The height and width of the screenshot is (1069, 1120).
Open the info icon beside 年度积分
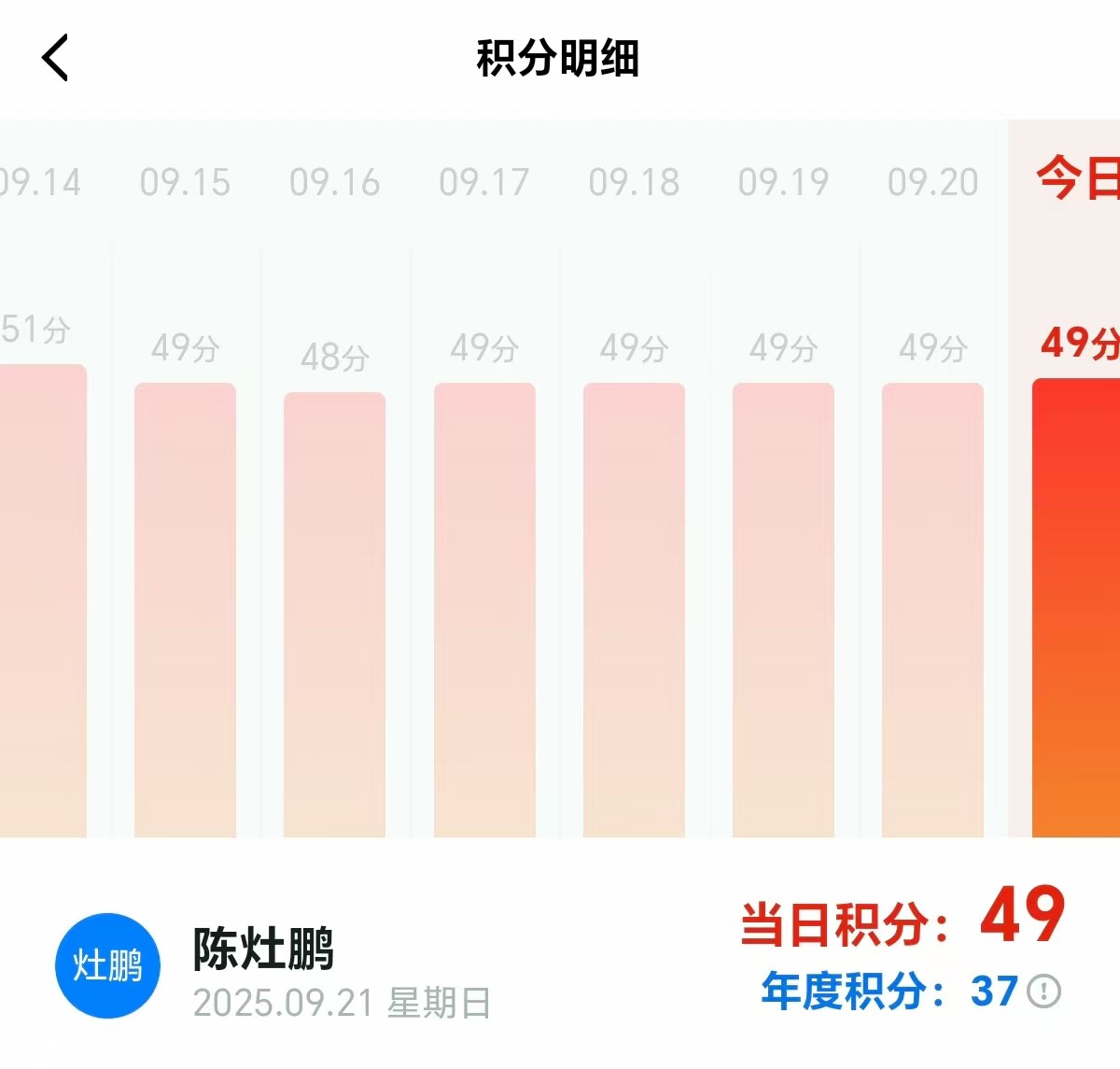pyautogui.click(x=1043, y=991)
